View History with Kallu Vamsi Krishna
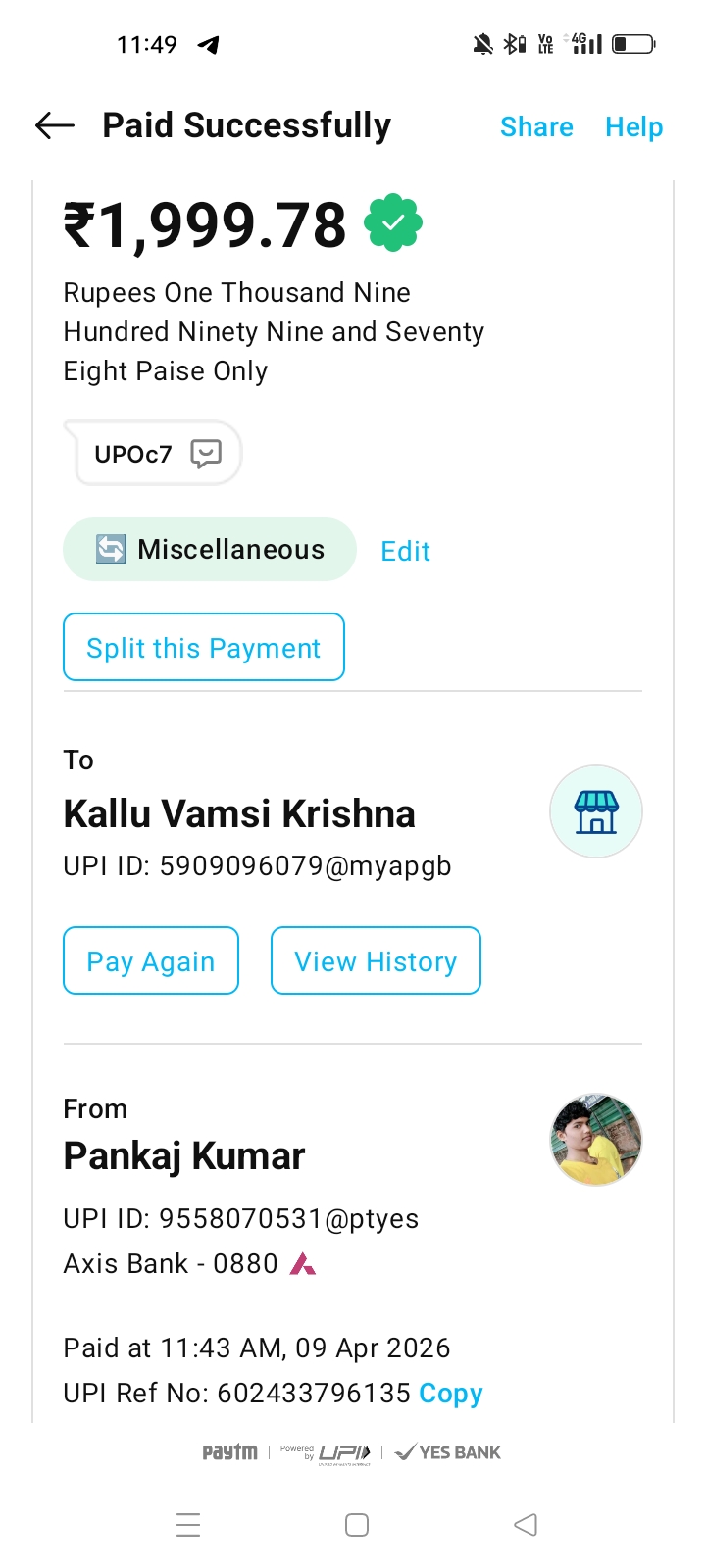The width and height of the screenshot is (706, 1568). 376,961
